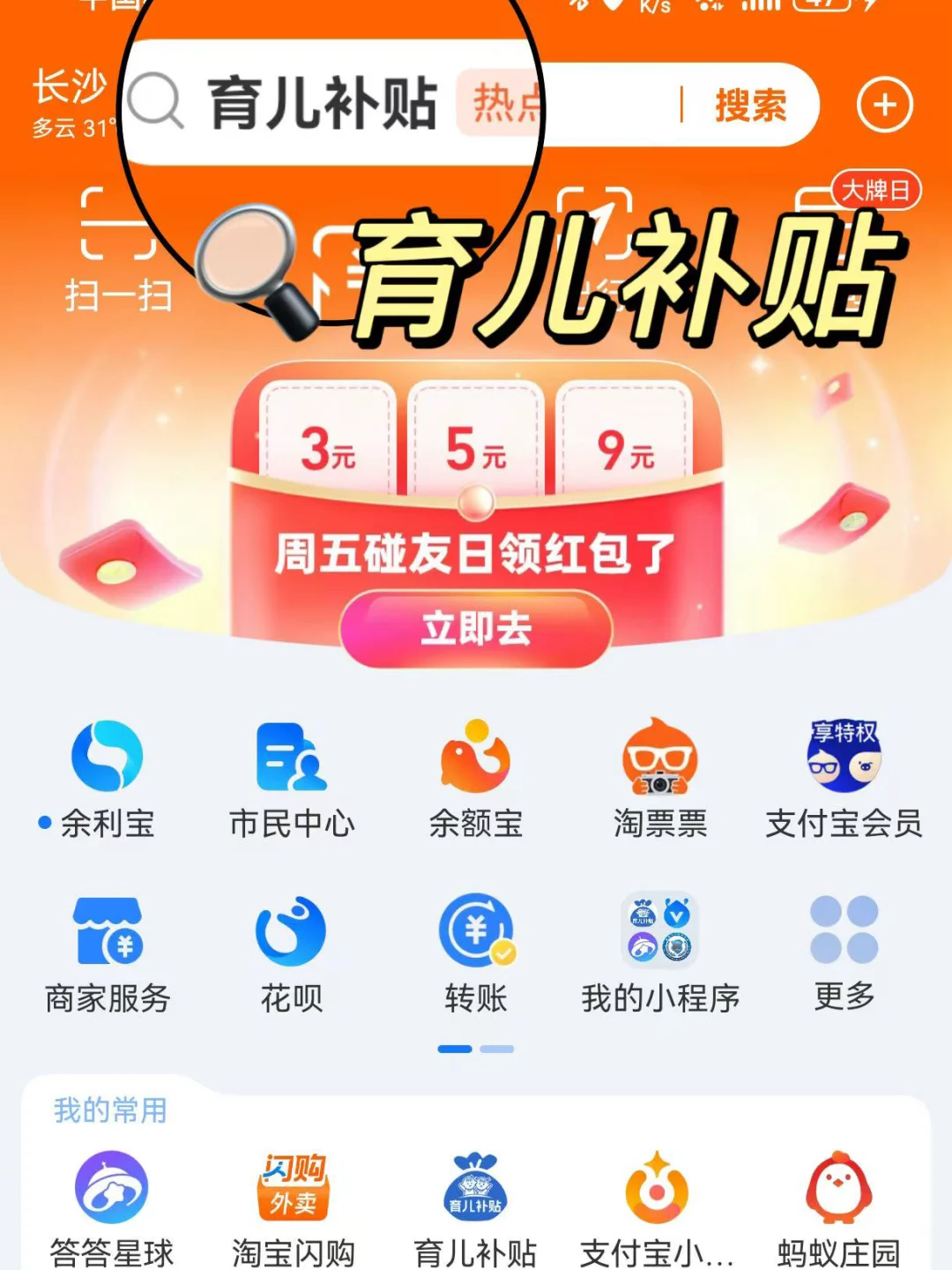Open 答答星球 quiz planet app
952x1270 pixels.
110,1199
